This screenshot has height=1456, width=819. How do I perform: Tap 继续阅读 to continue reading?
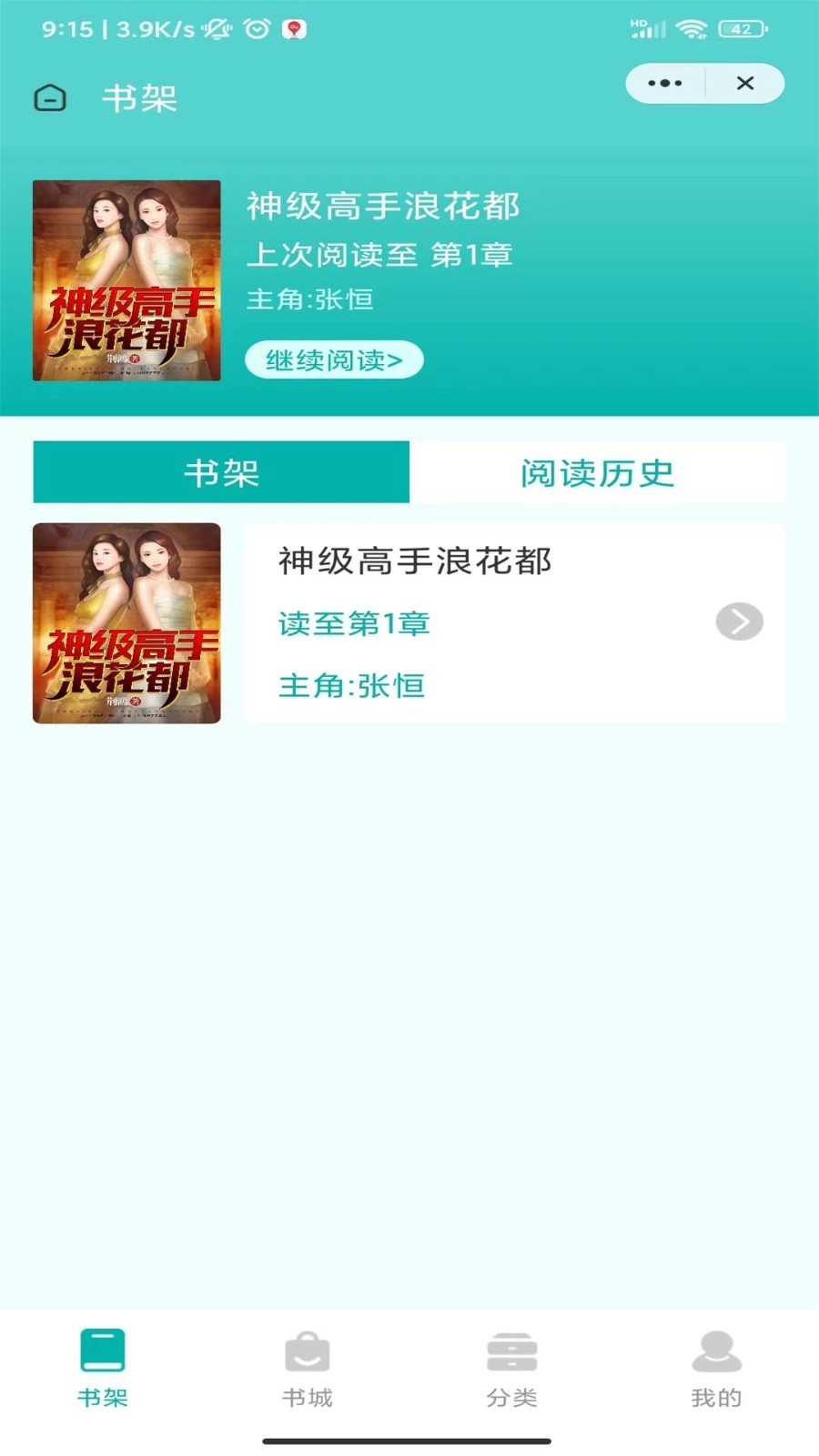pyautogui.click(x=333, y=359)
